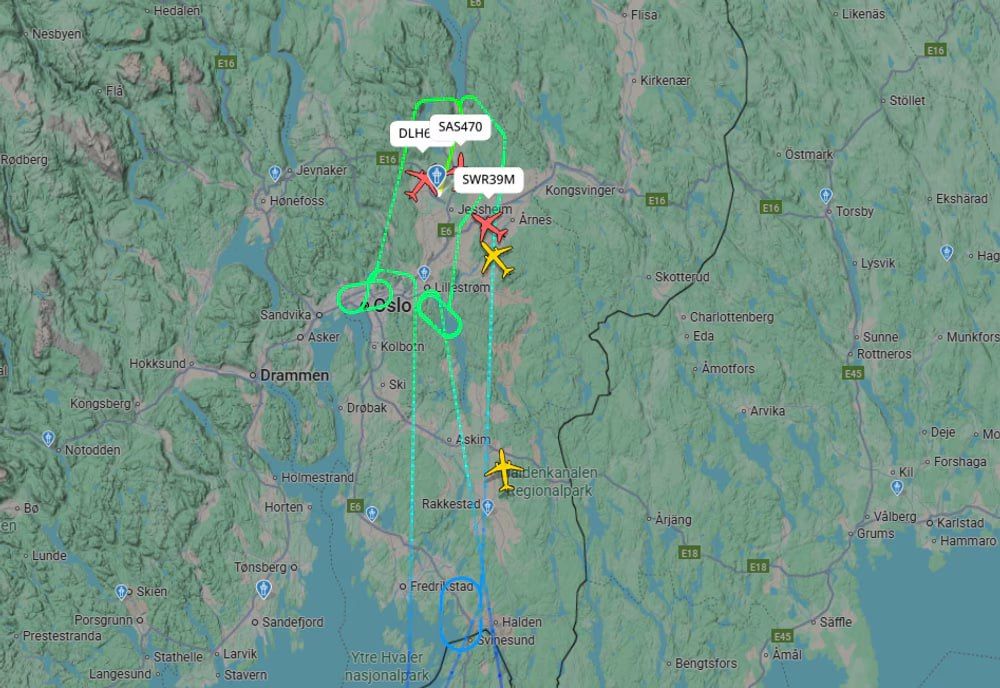This screenshot has height=688, width=1000.
Task: Open the airport pin near Torsby
Action: click(x=825, y=195)
